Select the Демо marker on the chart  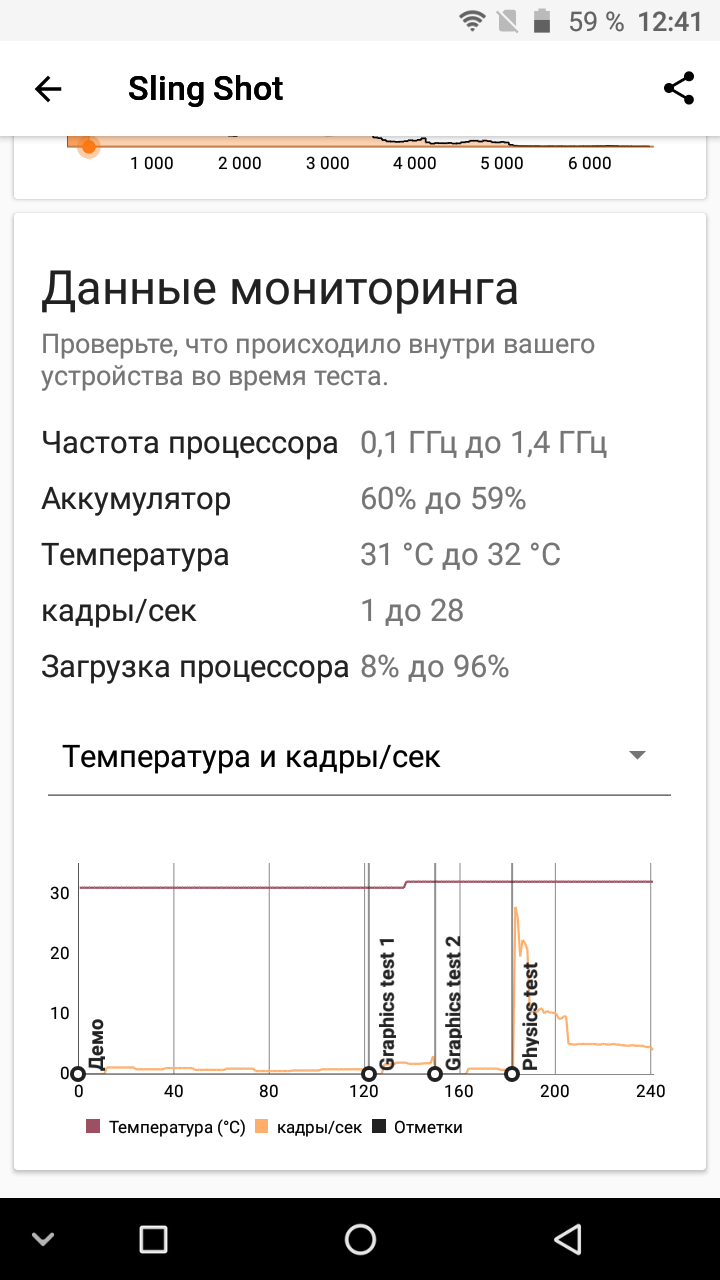click(x=78, y=1074)
